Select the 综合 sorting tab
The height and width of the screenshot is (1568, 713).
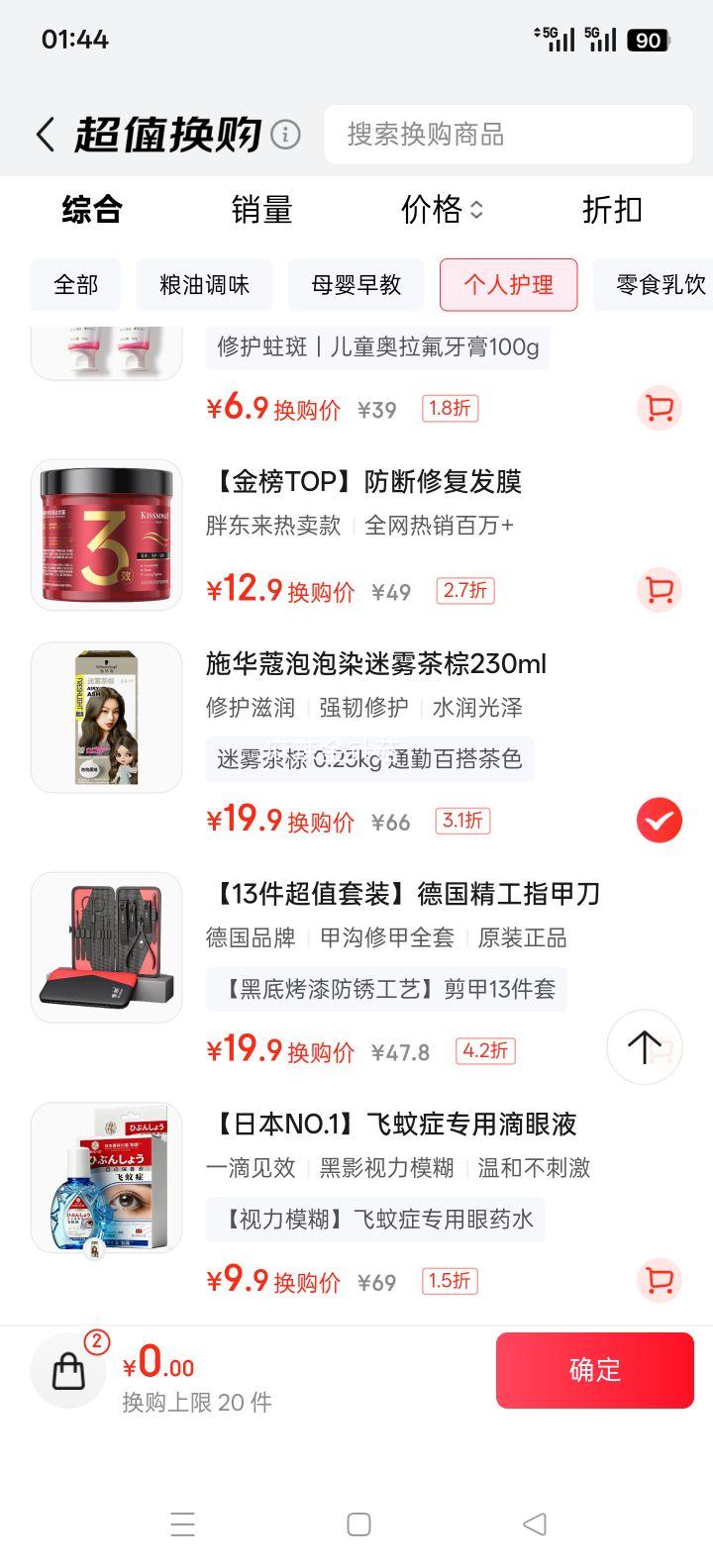(x=92, y=210)
